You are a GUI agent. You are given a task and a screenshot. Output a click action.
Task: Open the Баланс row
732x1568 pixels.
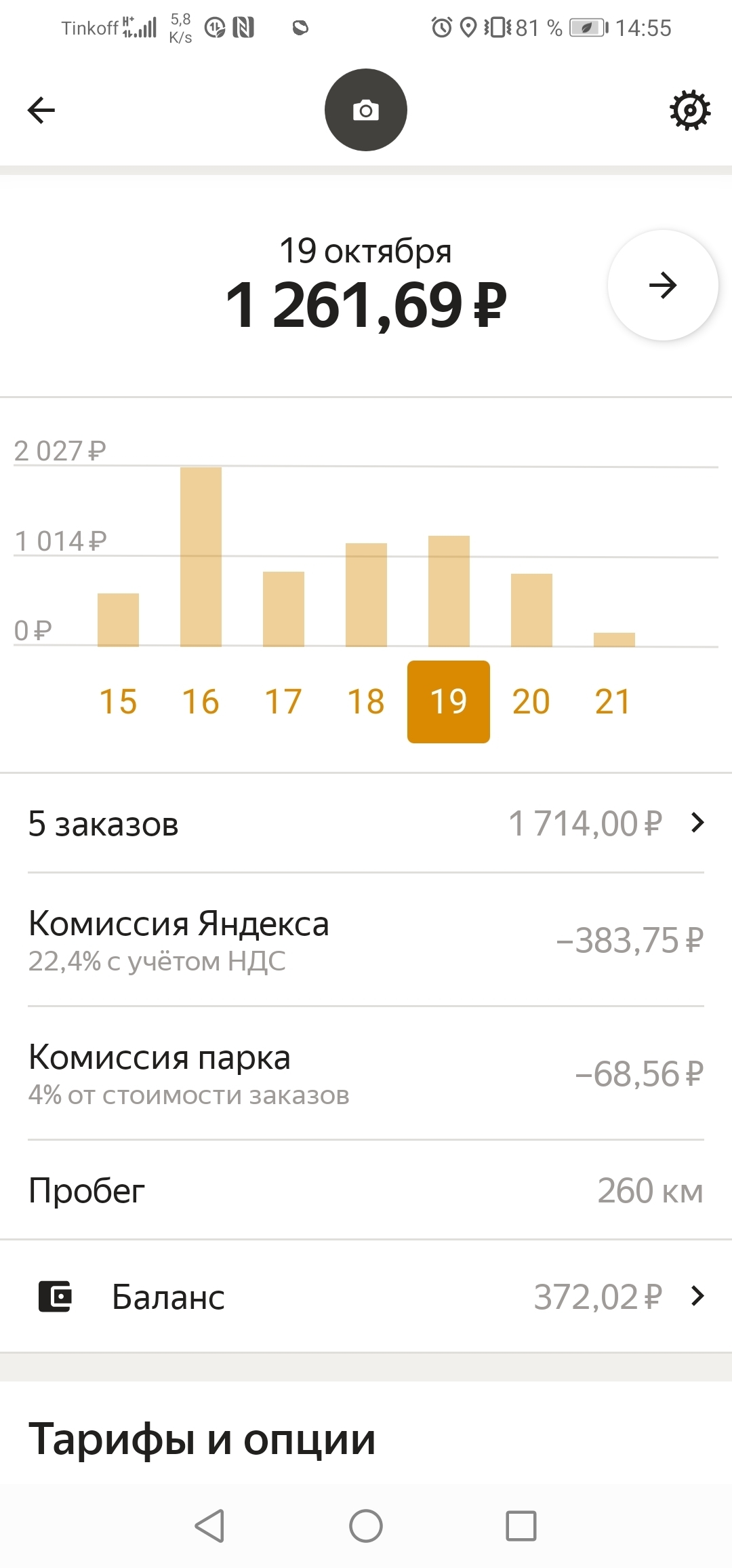coord(366,1297)
